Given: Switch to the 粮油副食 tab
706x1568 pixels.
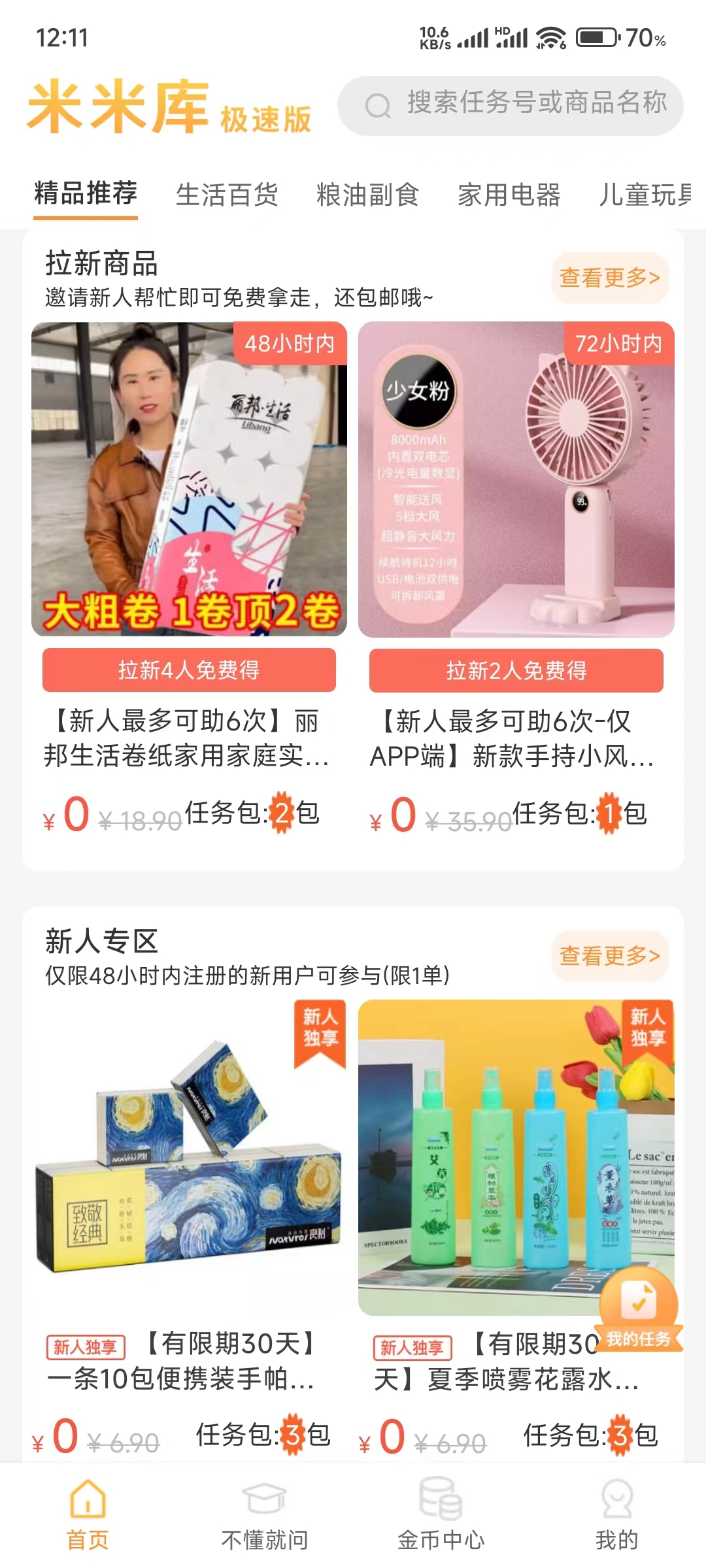Looking at the screenshot, I should coord(367,195).
